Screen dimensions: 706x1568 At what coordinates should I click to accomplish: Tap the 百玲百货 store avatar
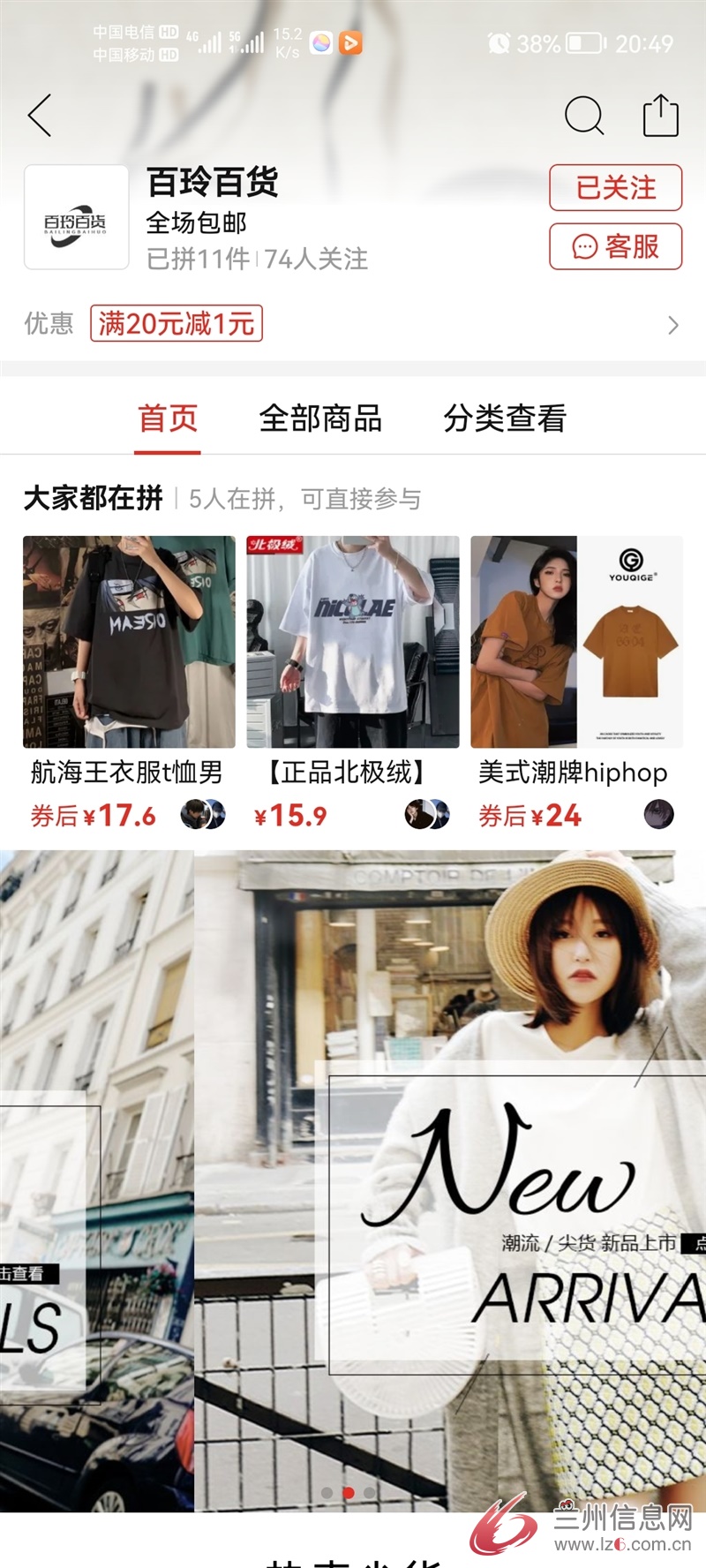click(77, 217)
